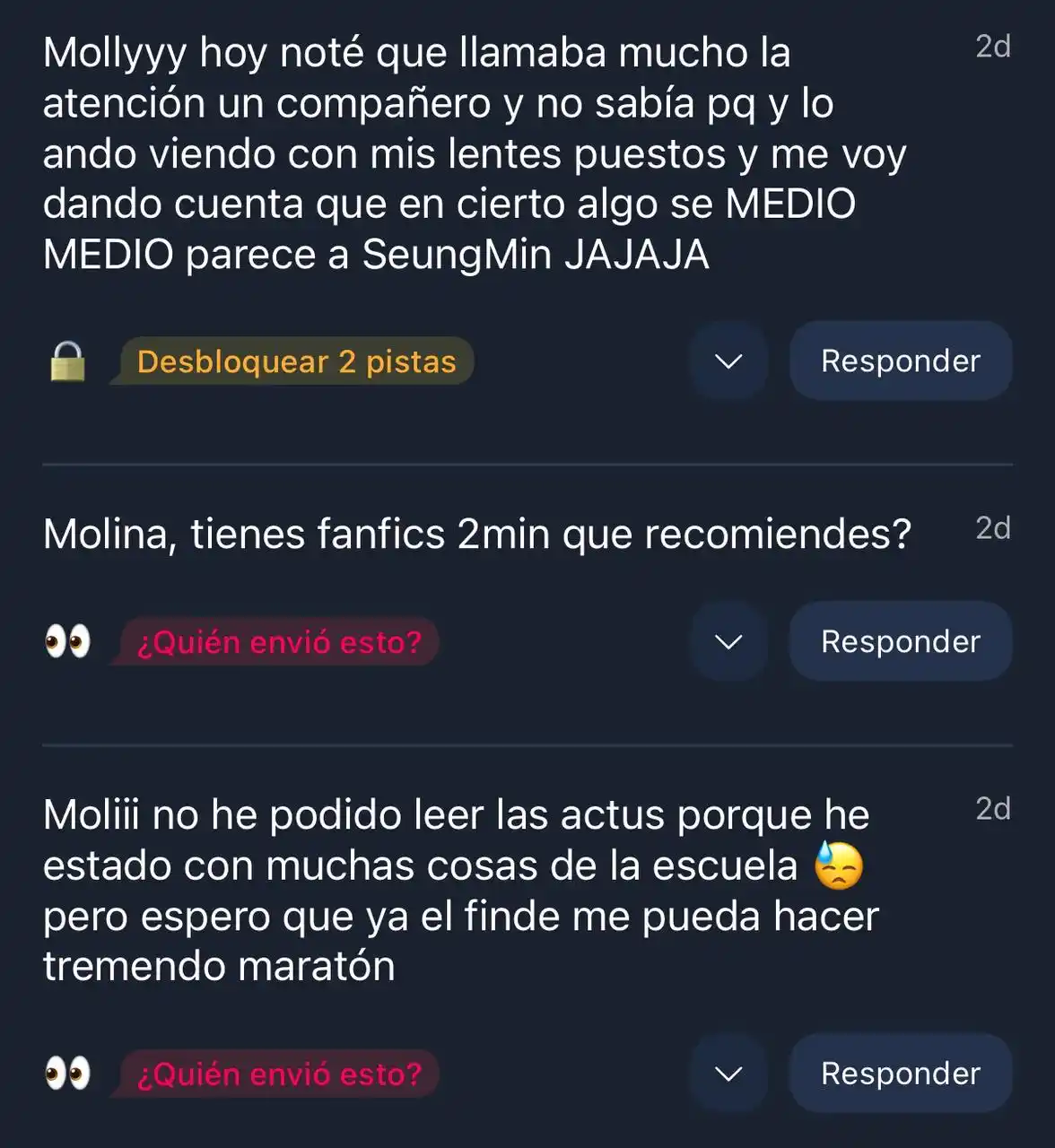Screen dimensions: 1055x1148
Task: Open dropdown on the 2min fanfics question
Action: (x=728, y=642)
